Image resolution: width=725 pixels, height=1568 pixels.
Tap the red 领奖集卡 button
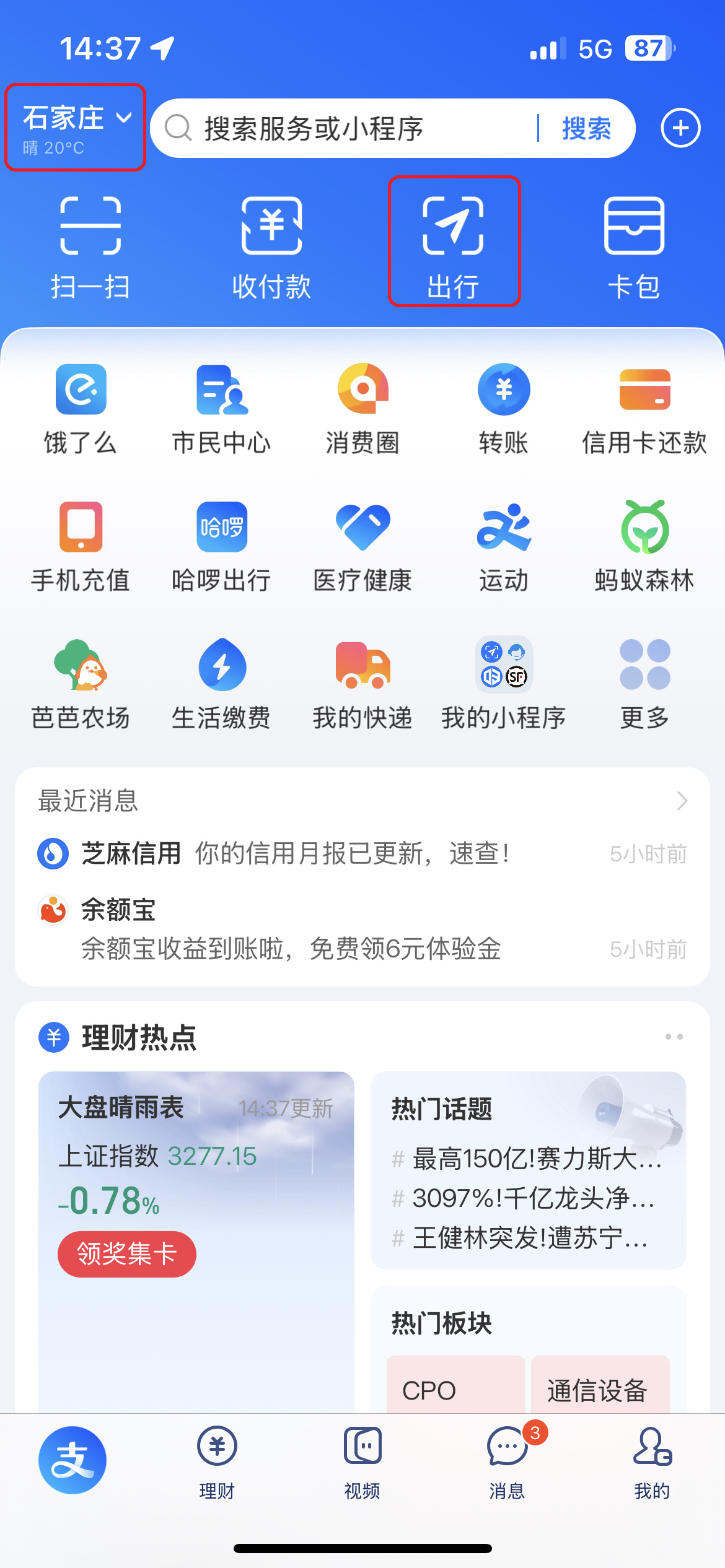coord(127,1254)
